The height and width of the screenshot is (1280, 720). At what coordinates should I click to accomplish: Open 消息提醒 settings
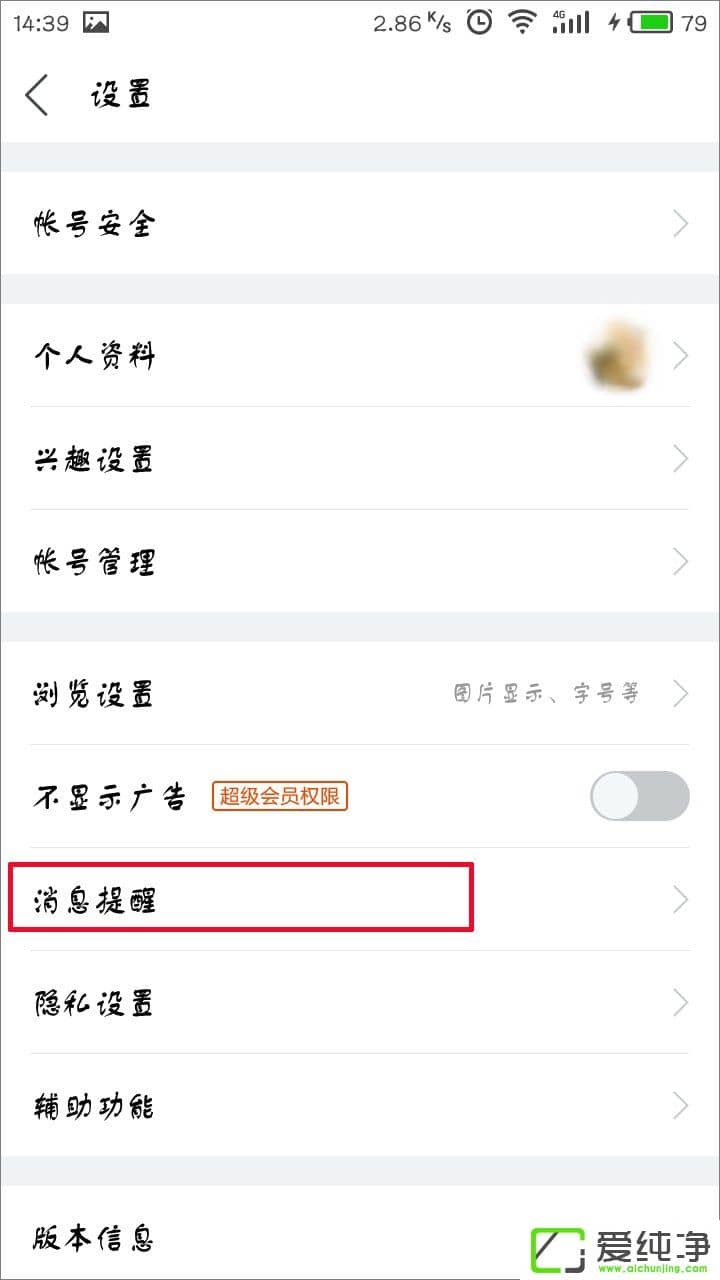click(x=360, y=900)
